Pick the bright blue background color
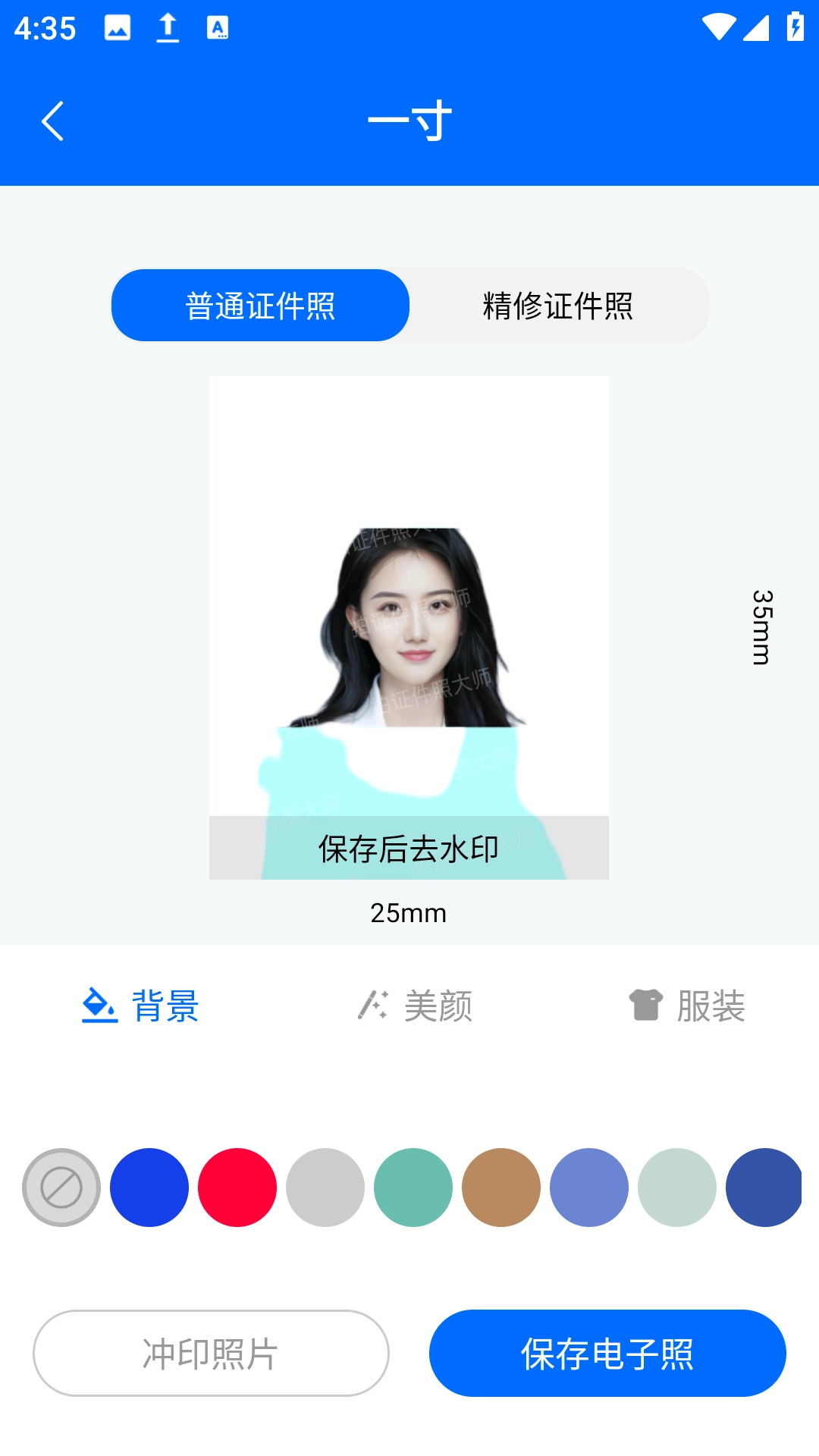Screen dimensions: 819x1456 coord(149,1188)
